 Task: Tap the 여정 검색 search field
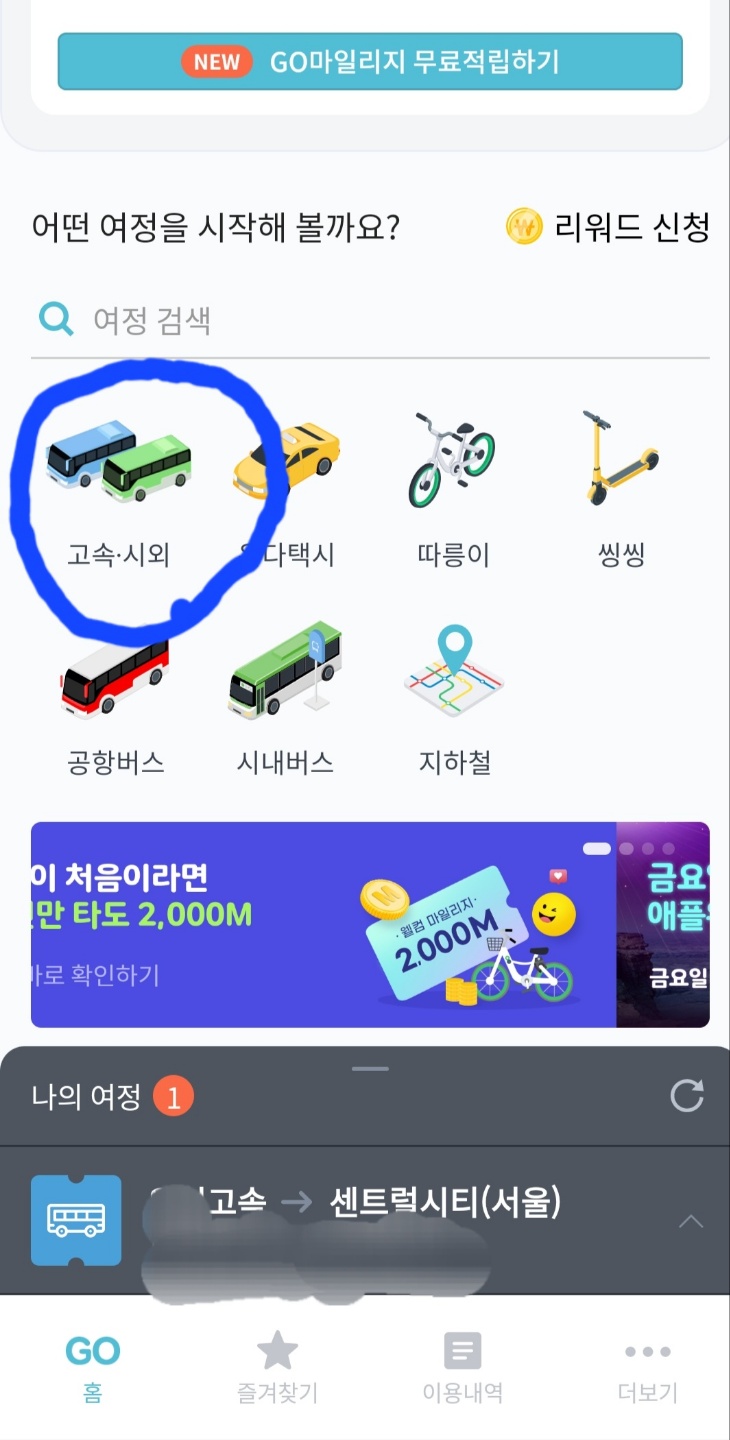click(200, 317)
